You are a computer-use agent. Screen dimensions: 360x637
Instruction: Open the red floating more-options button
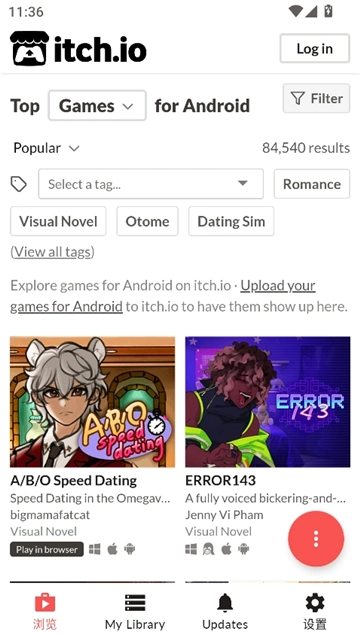(316, 539)
